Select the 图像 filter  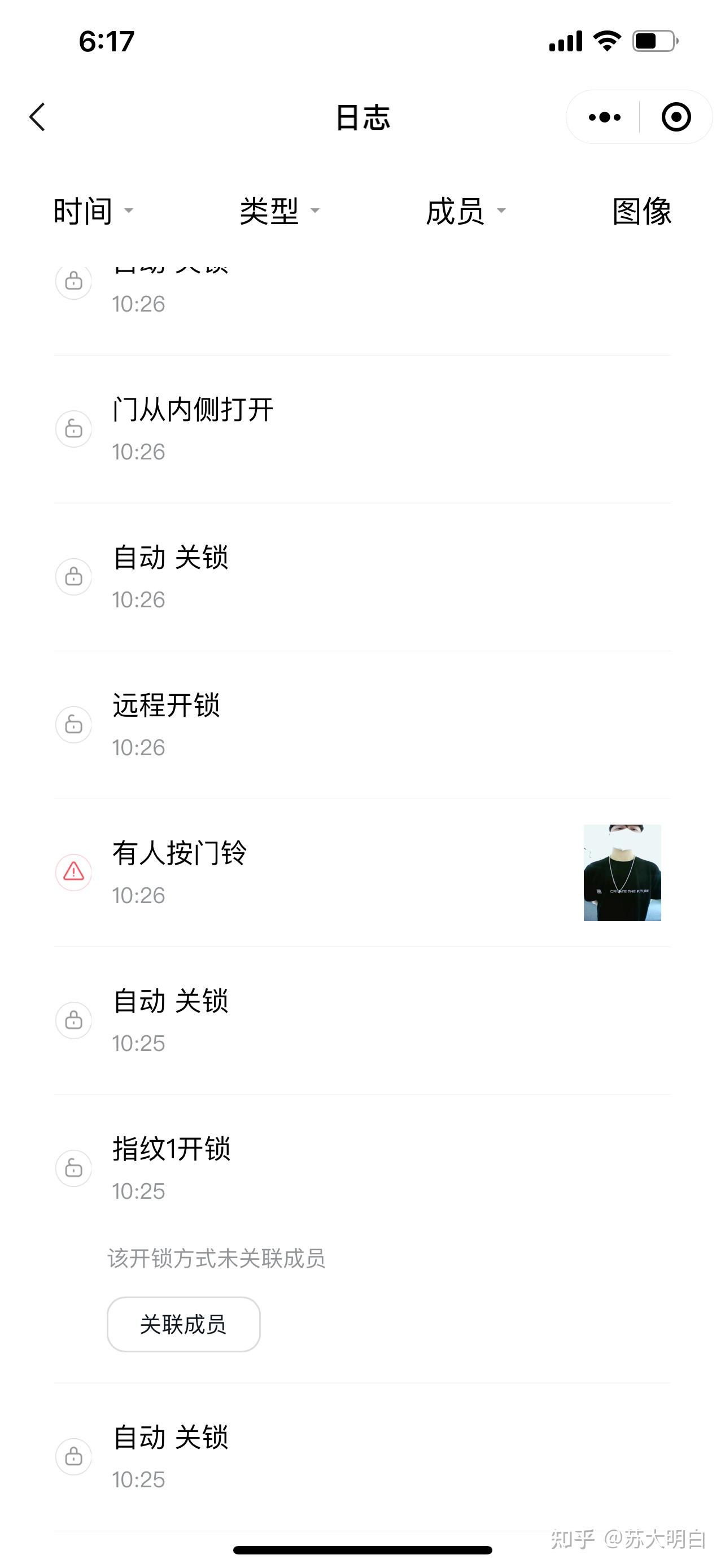pos(641,211)
